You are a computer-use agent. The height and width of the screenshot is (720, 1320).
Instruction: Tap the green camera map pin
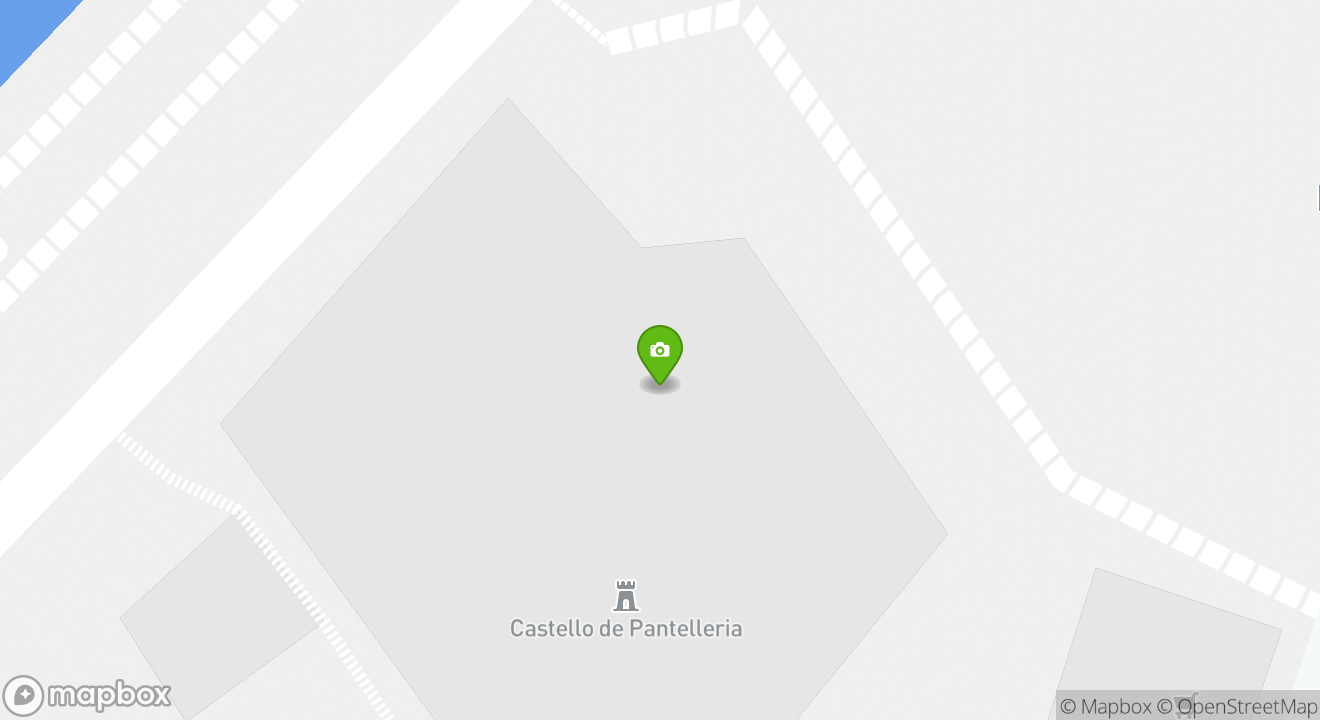point(660,352)
